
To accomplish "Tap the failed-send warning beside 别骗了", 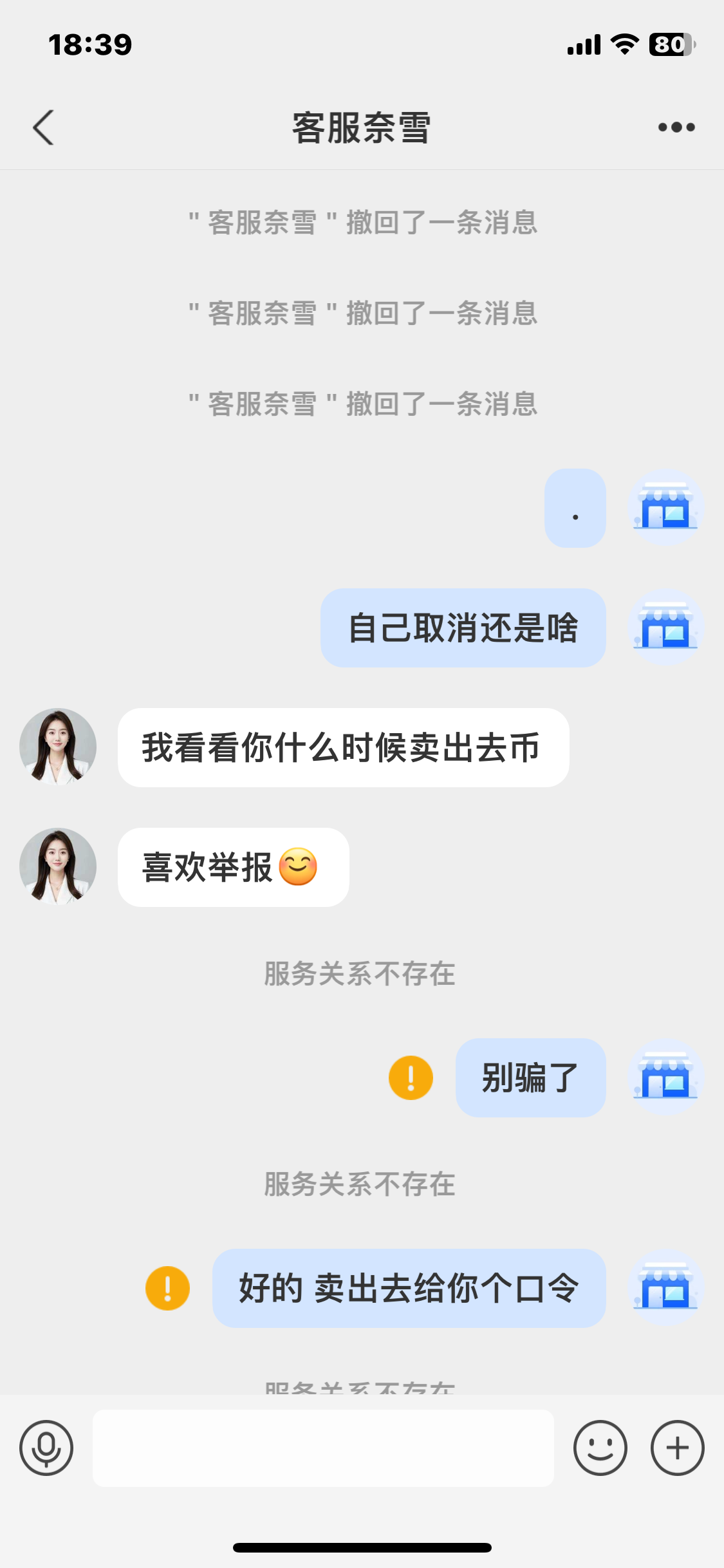I will tap(411, 1078).
